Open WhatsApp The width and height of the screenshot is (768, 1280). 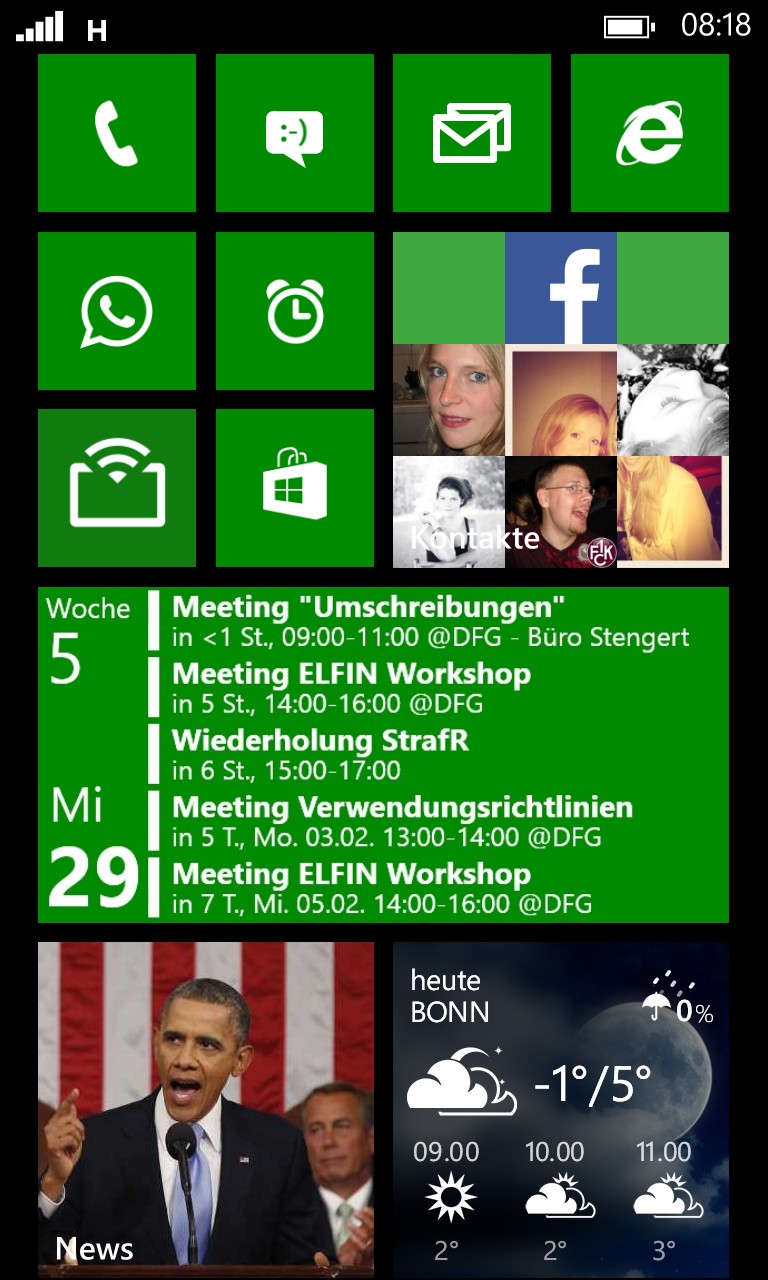117,311
